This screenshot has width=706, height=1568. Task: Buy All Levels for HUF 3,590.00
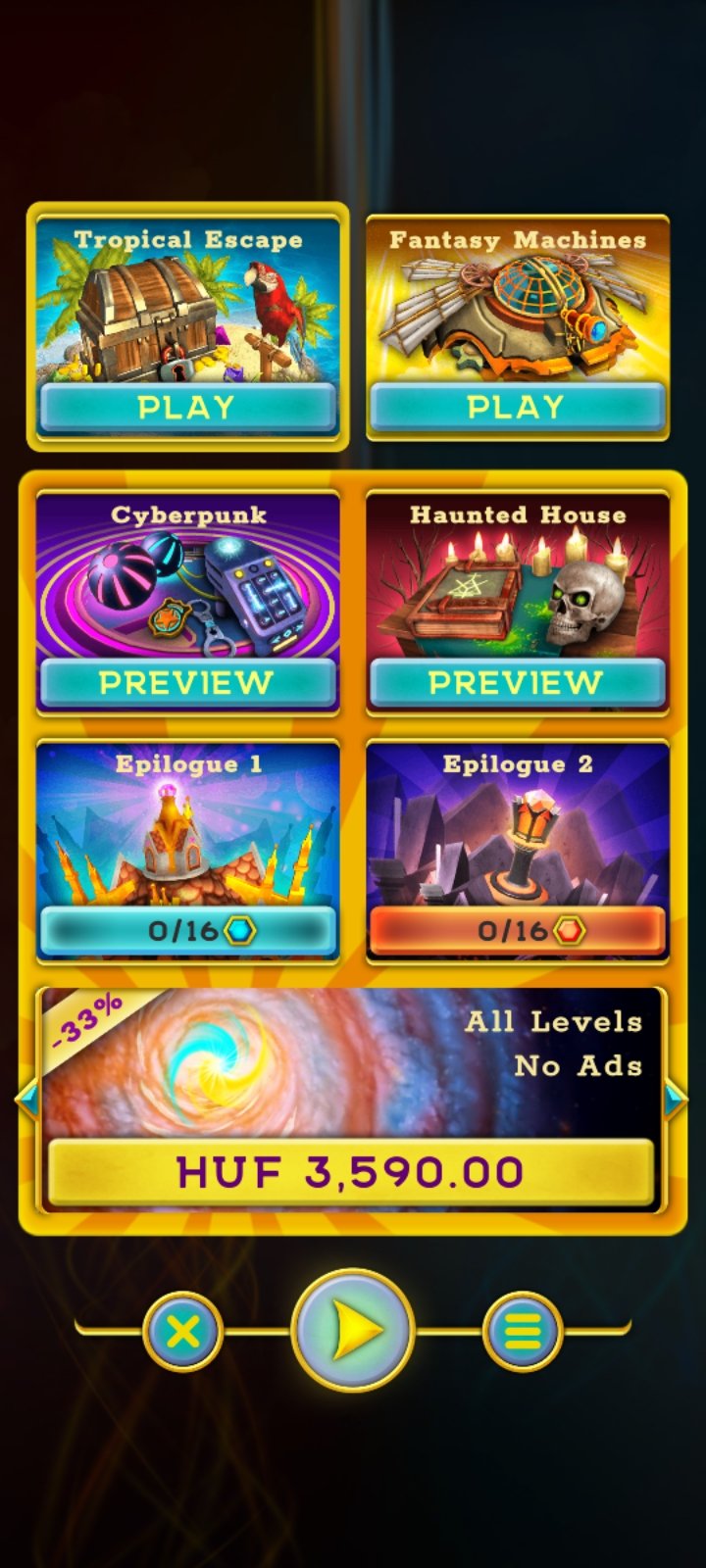(351, 1172)
